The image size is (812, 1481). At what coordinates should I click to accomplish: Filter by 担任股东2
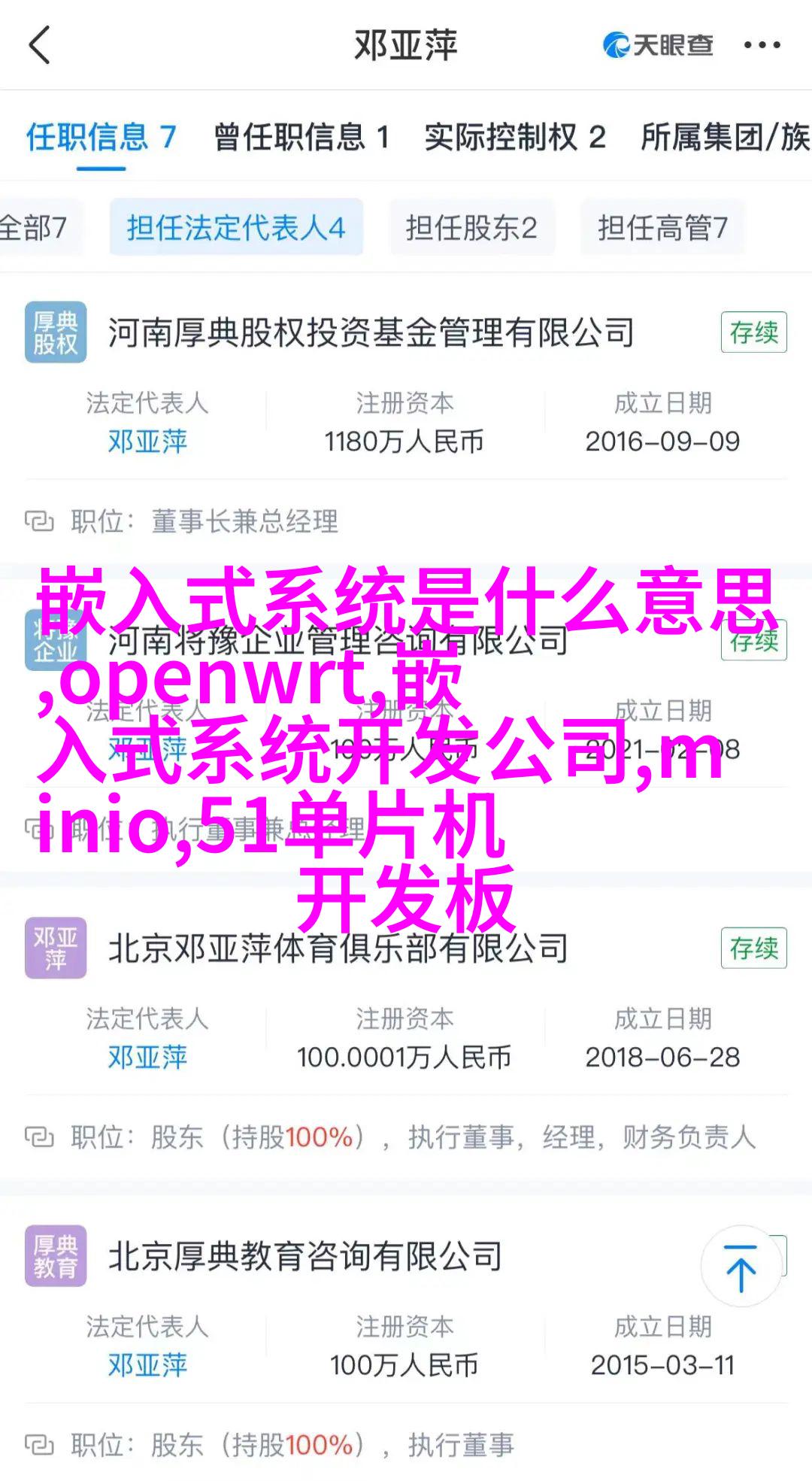pos(471,228)
